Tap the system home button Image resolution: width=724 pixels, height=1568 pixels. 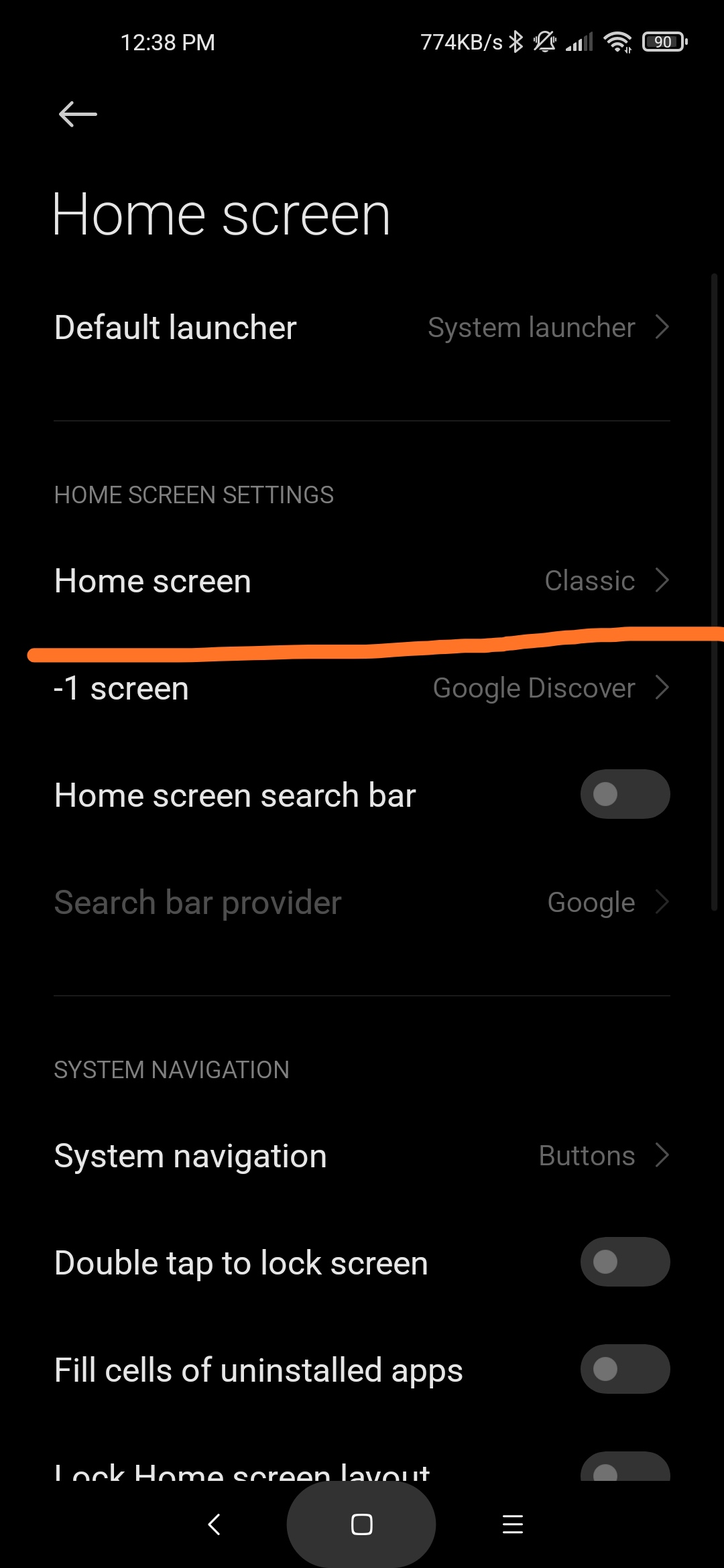point(361,1524)
